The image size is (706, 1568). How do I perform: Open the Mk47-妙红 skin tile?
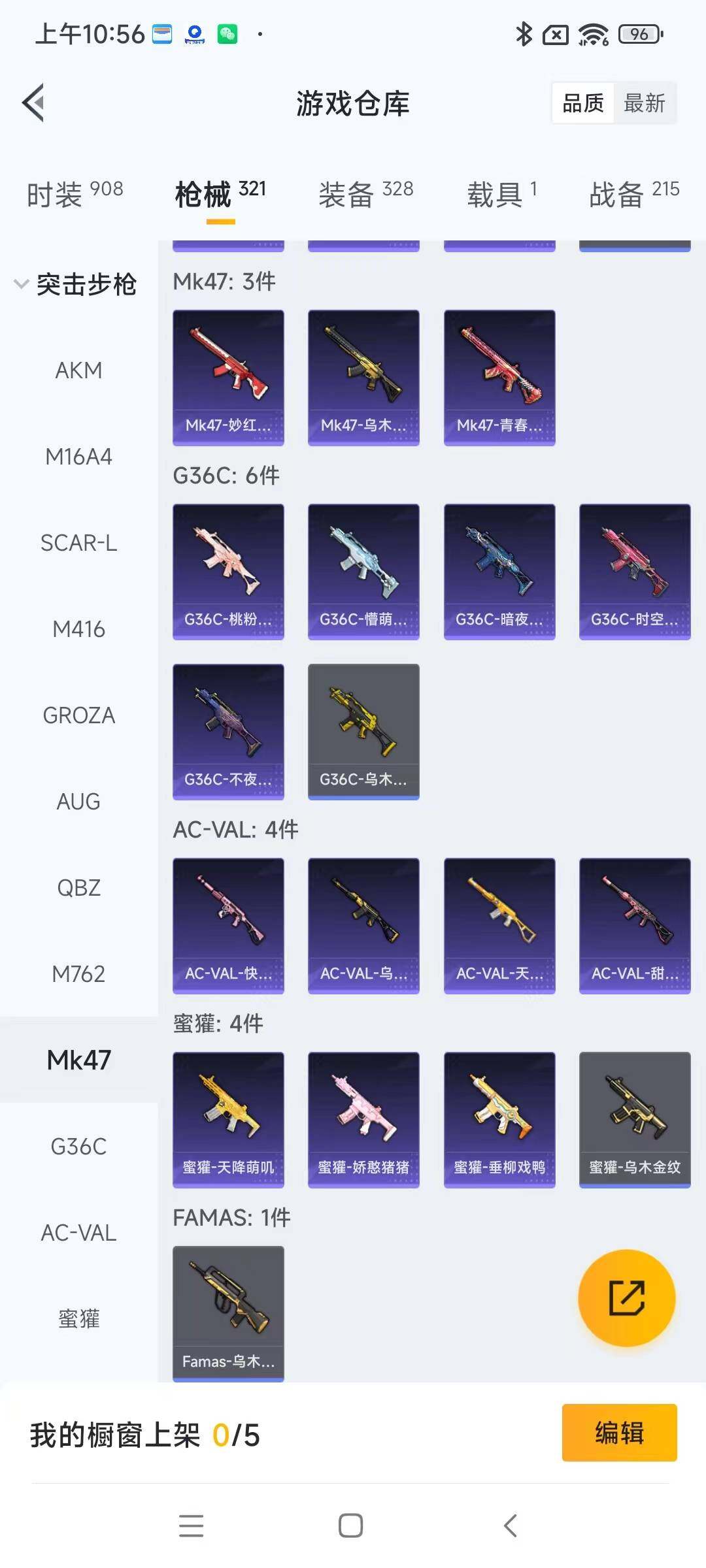coord(228,377)
